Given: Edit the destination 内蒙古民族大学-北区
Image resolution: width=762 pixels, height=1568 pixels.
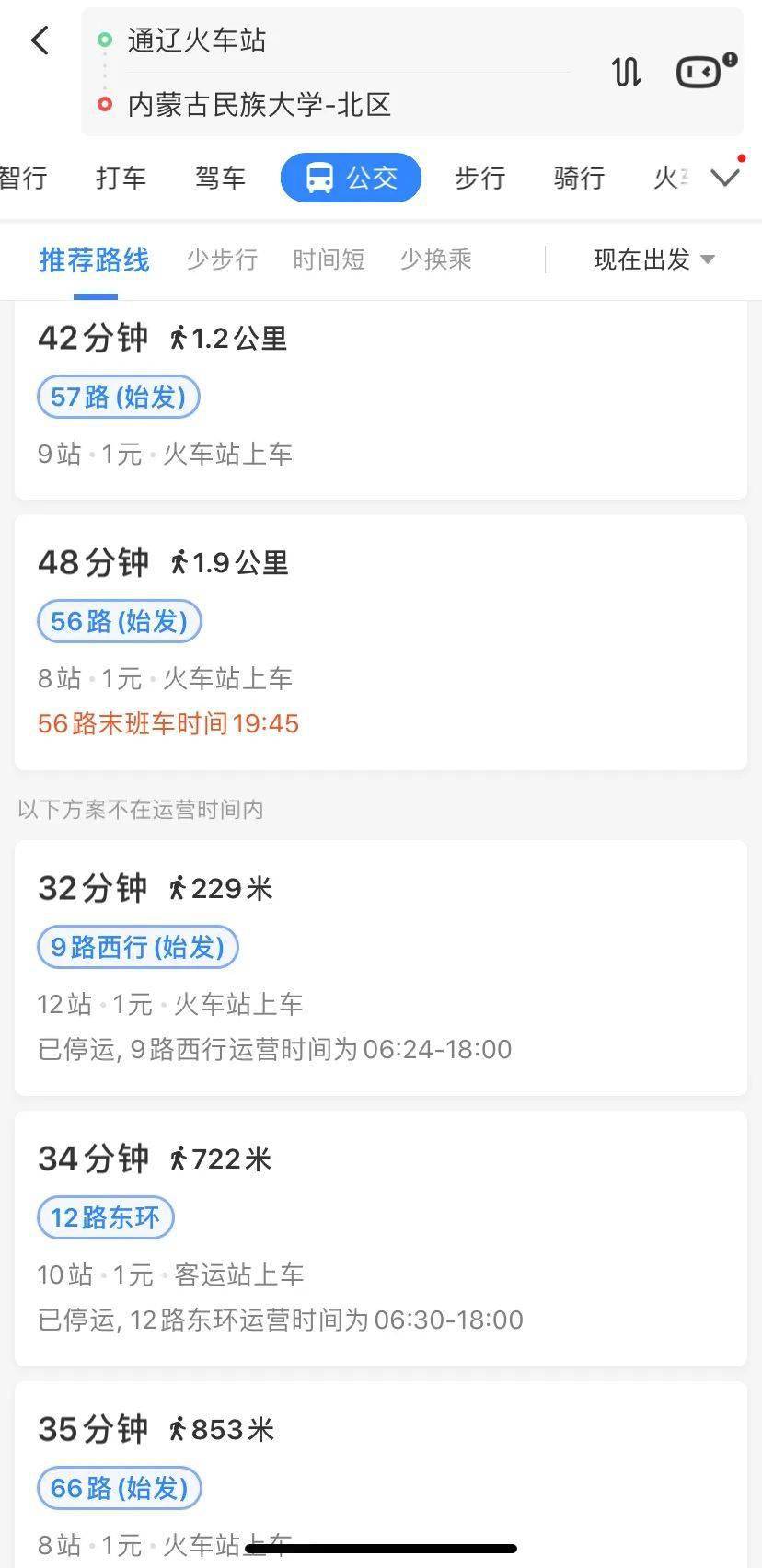Looking at the screenshot, I should (x=260, y=105).
